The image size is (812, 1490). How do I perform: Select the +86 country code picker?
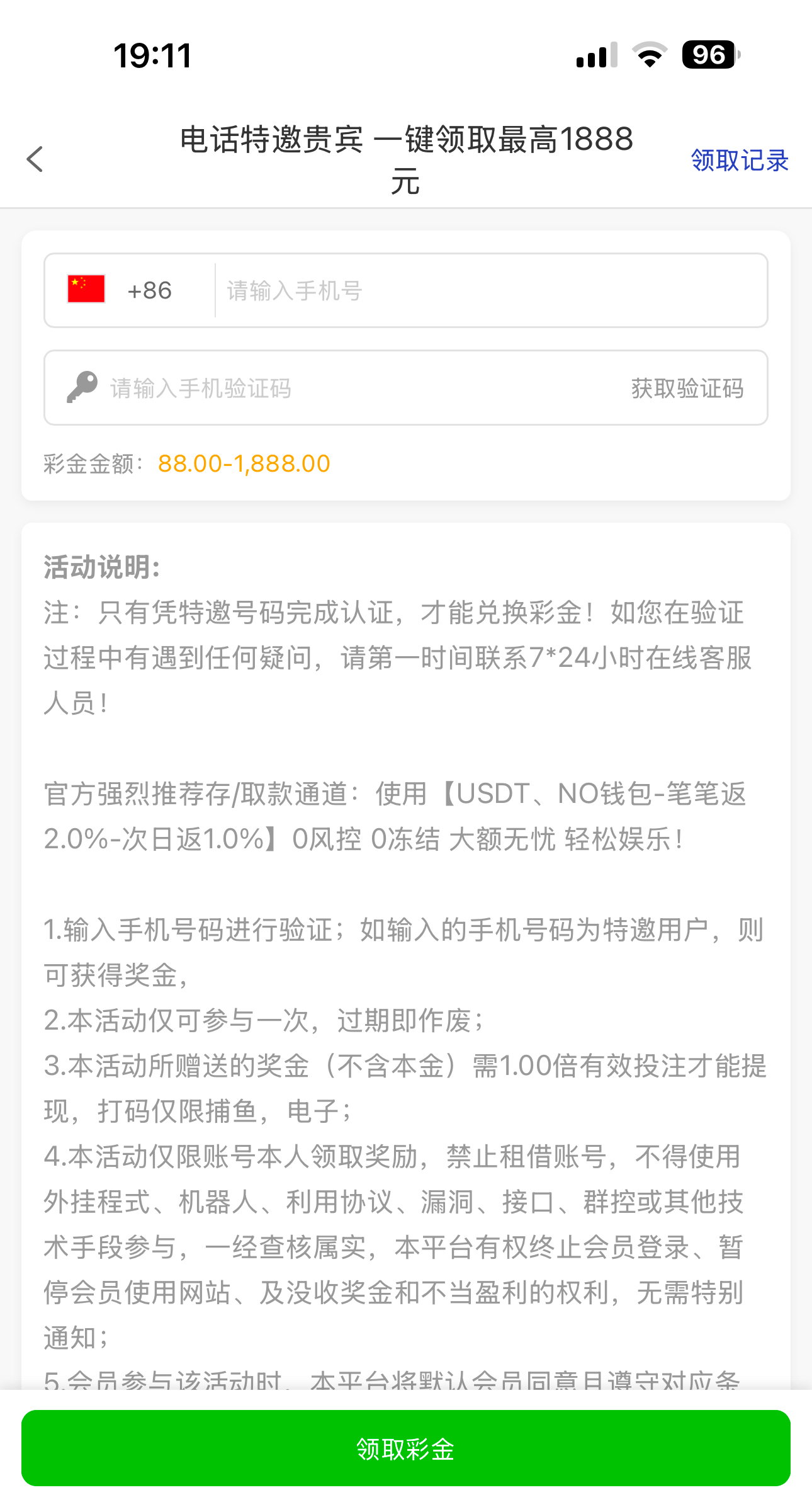(129, 290)
